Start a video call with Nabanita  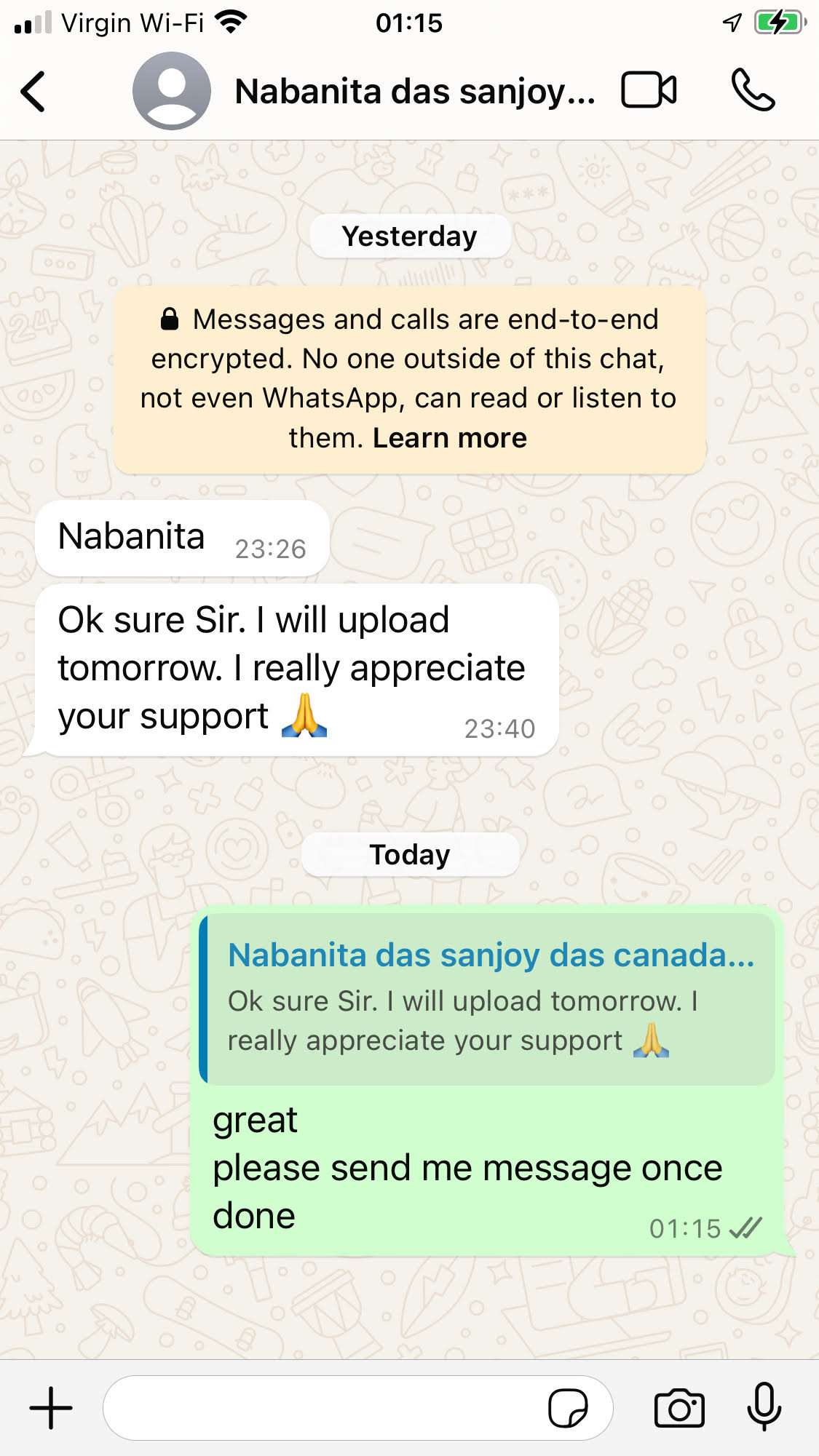(648, 91)
